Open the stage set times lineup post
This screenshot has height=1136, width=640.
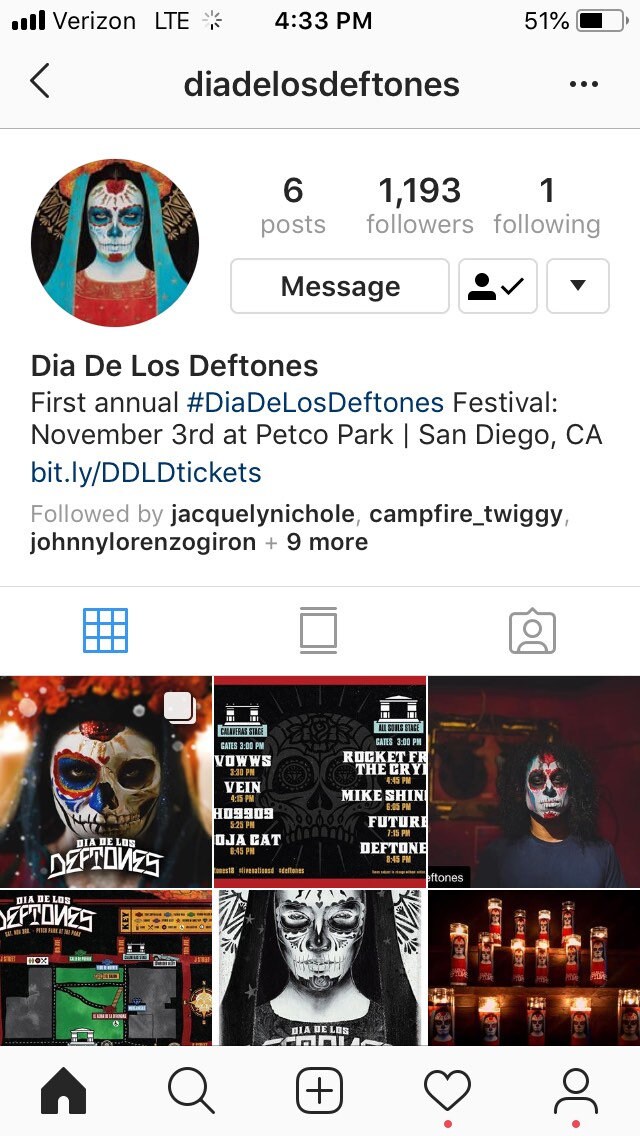point(319,782)
